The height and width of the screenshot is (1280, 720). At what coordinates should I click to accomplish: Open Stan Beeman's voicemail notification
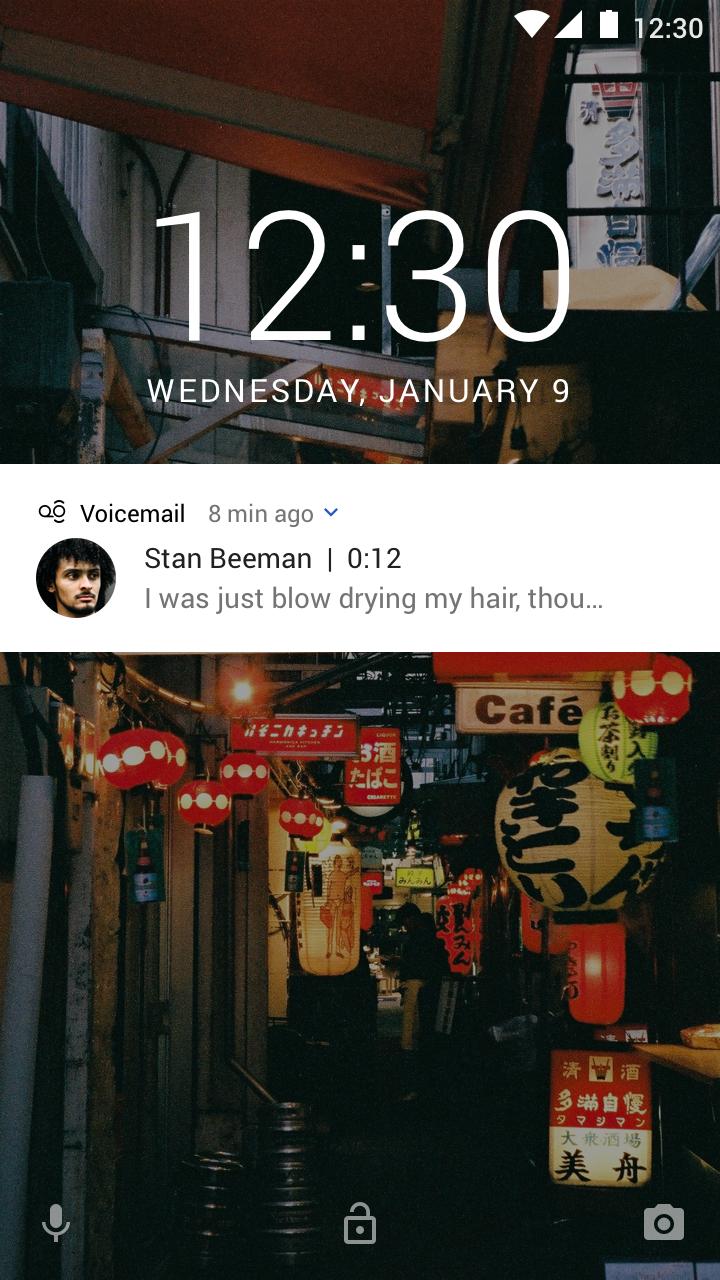372,578
